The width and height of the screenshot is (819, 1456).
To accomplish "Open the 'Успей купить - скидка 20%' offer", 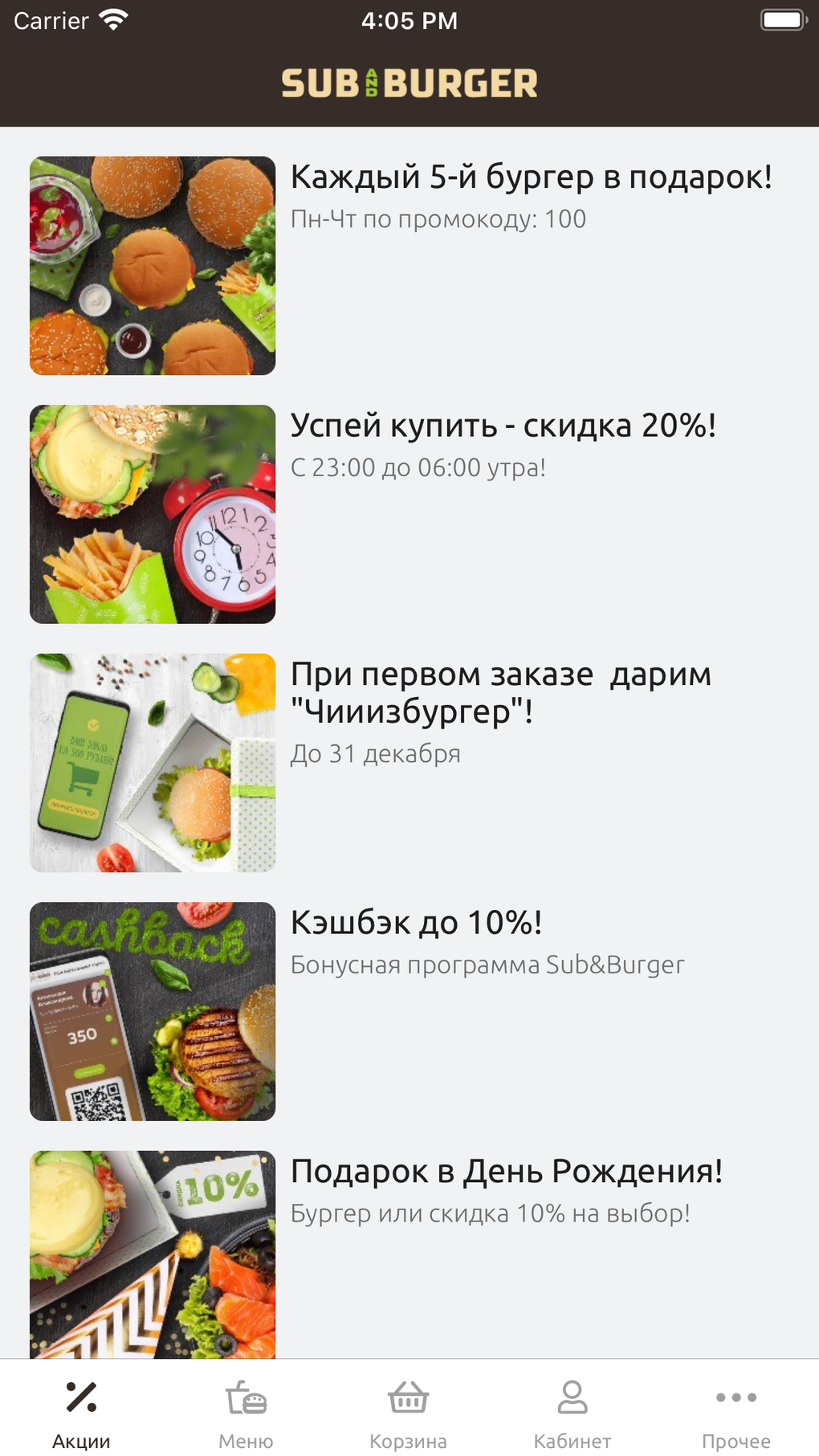I will pyautogui.click(x=503, y=426).
